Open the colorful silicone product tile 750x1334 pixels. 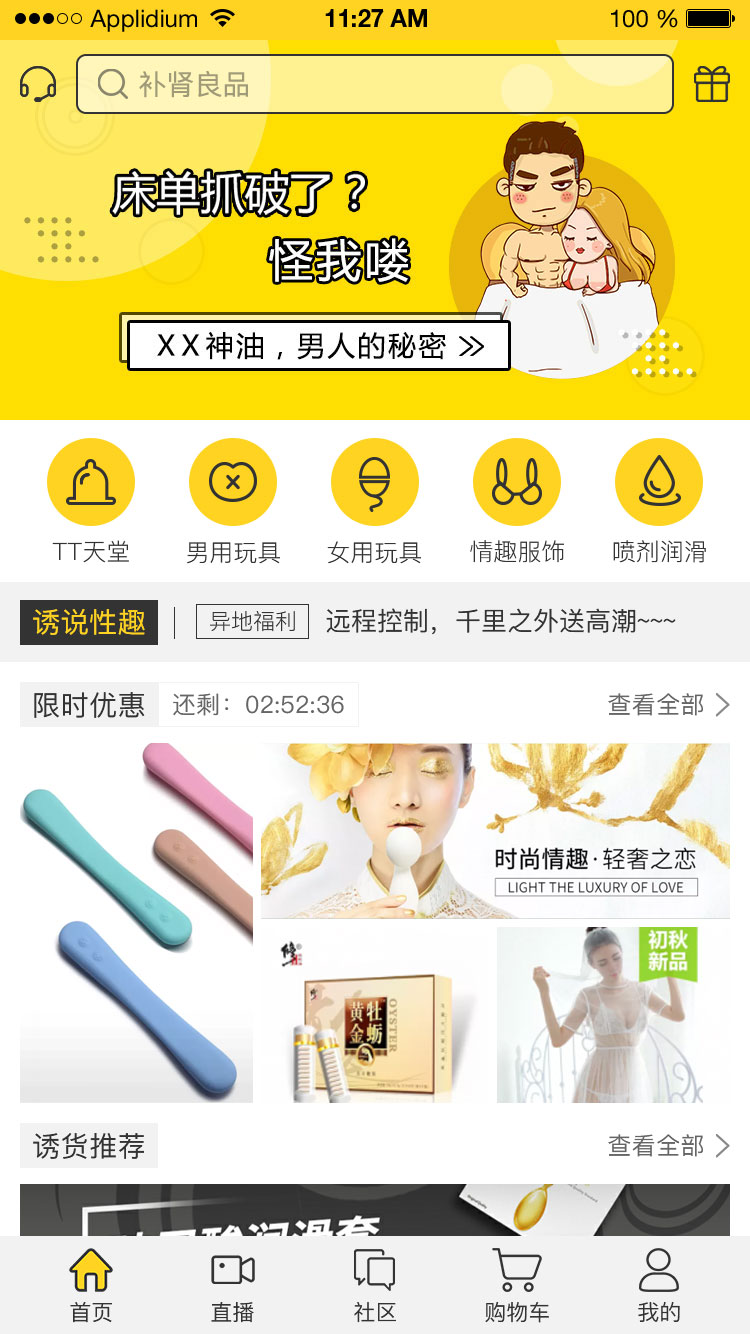point(136,922)
